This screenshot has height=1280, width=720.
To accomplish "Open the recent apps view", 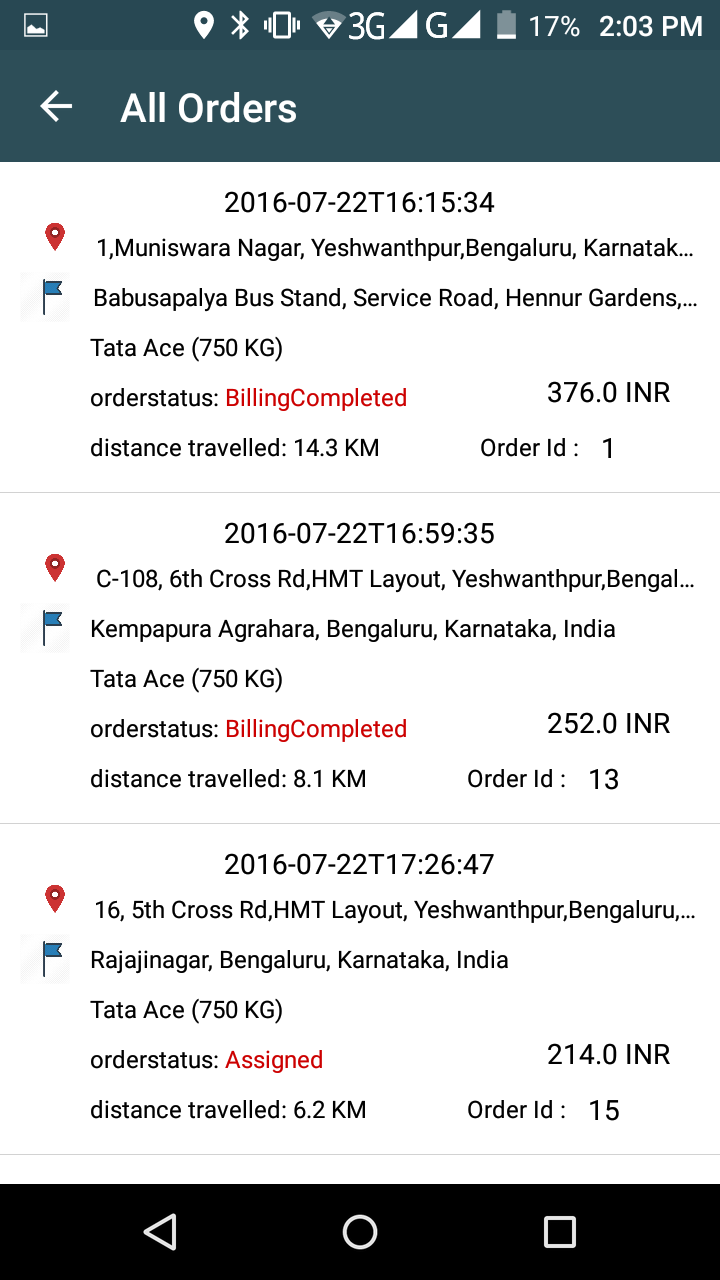I will point(559,1232).
